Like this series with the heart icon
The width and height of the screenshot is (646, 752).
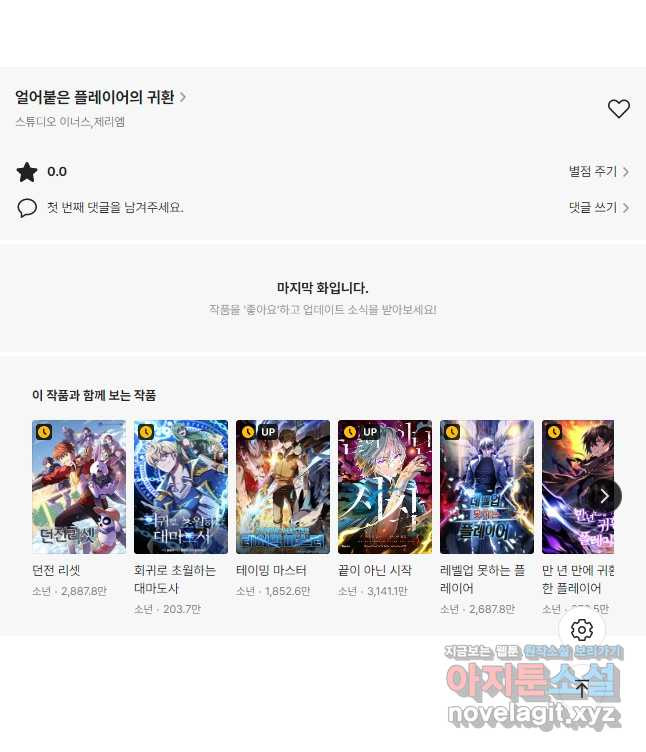(x=619, y=109)
